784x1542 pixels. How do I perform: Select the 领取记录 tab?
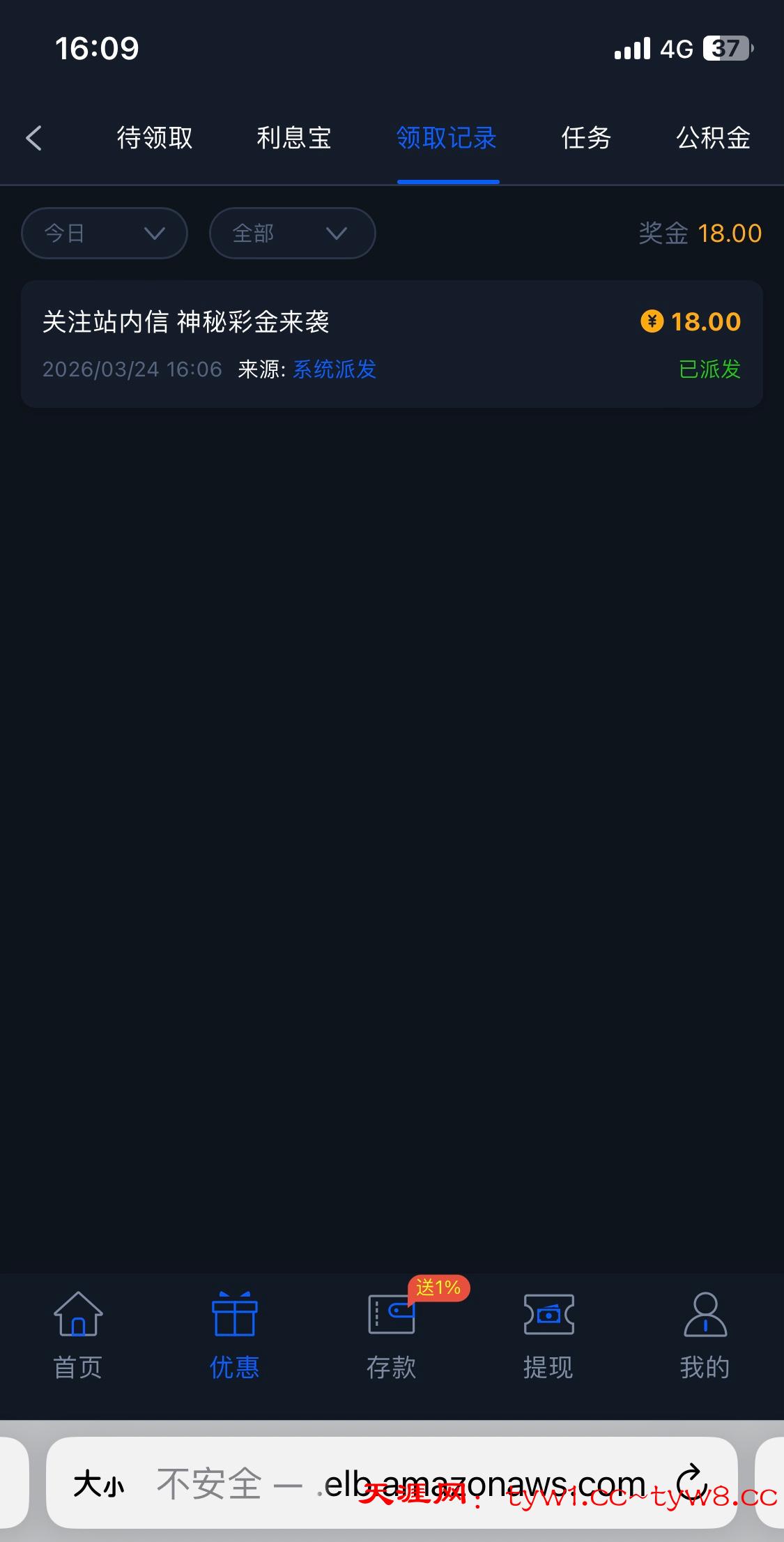447,138
